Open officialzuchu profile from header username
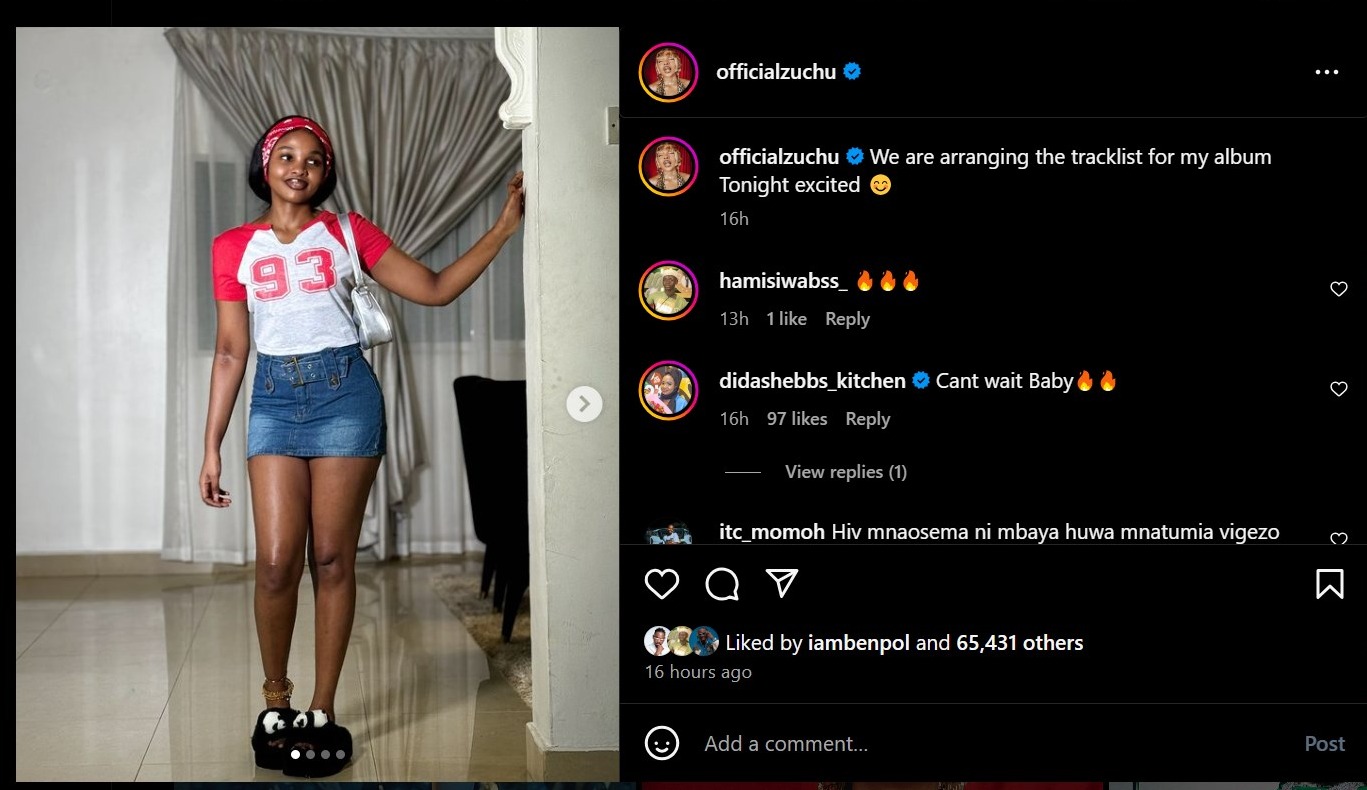The image size is (1367, 790). coord(775,72)
